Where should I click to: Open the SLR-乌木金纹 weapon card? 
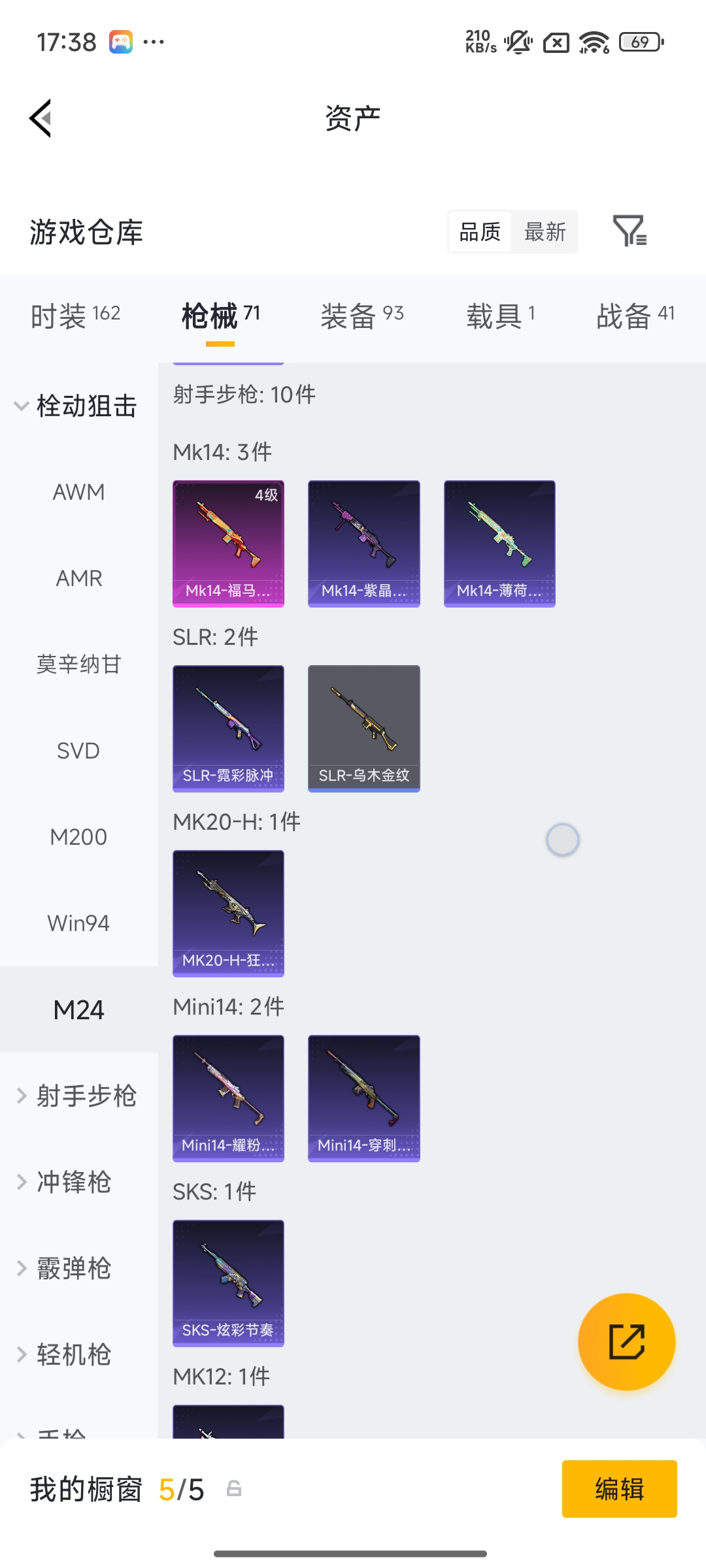[363, 730]
